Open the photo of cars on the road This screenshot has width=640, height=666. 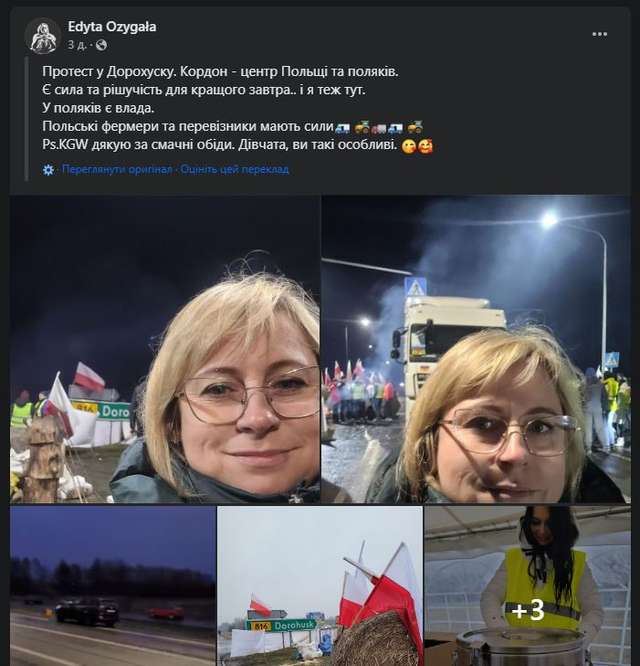[113, 586]
